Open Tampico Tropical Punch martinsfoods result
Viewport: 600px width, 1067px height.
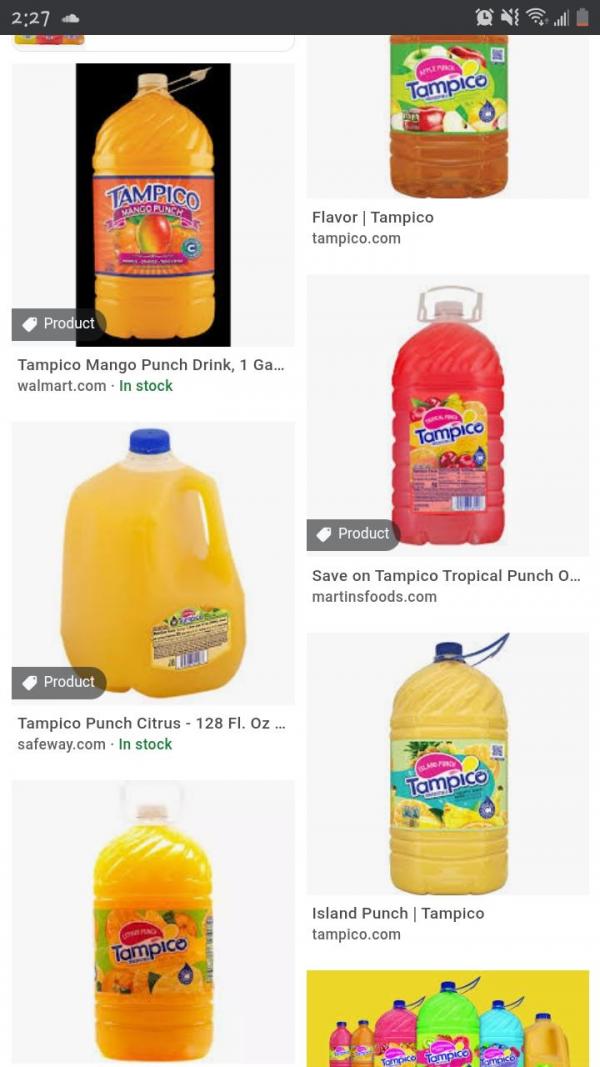pos(447,415)
